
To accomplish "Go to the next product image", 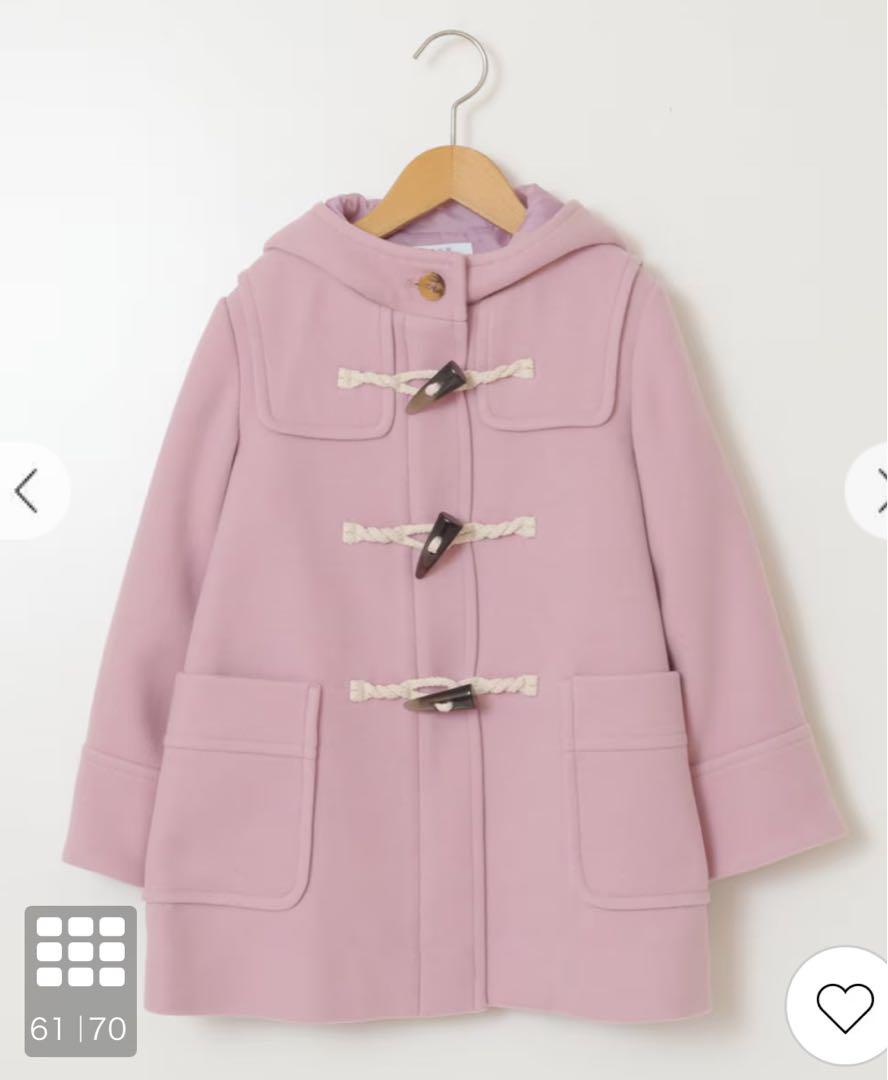I will tap(872, 490).
